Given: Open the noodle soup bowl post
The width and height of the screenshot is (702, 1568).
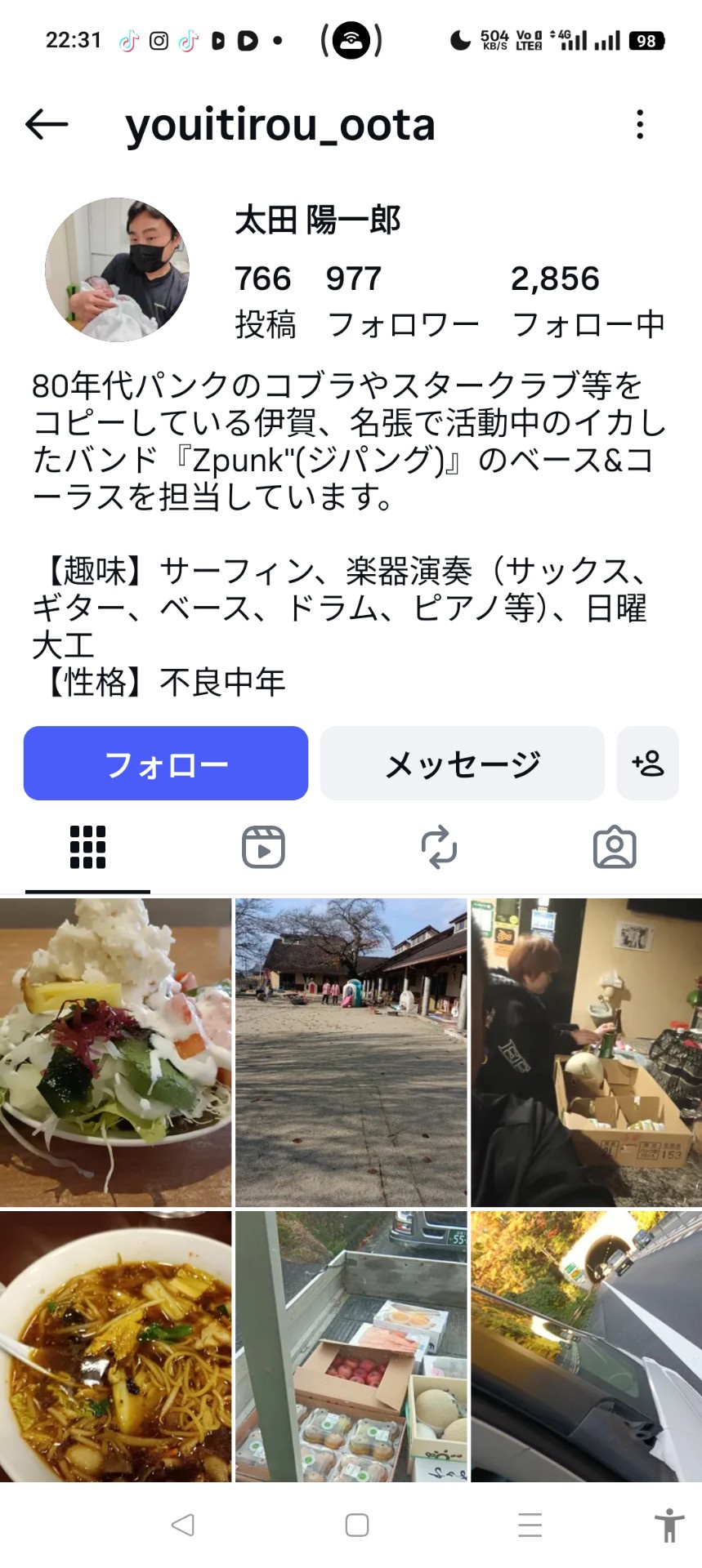Looking at the screenshot, I should click(x=115, y=1347).
